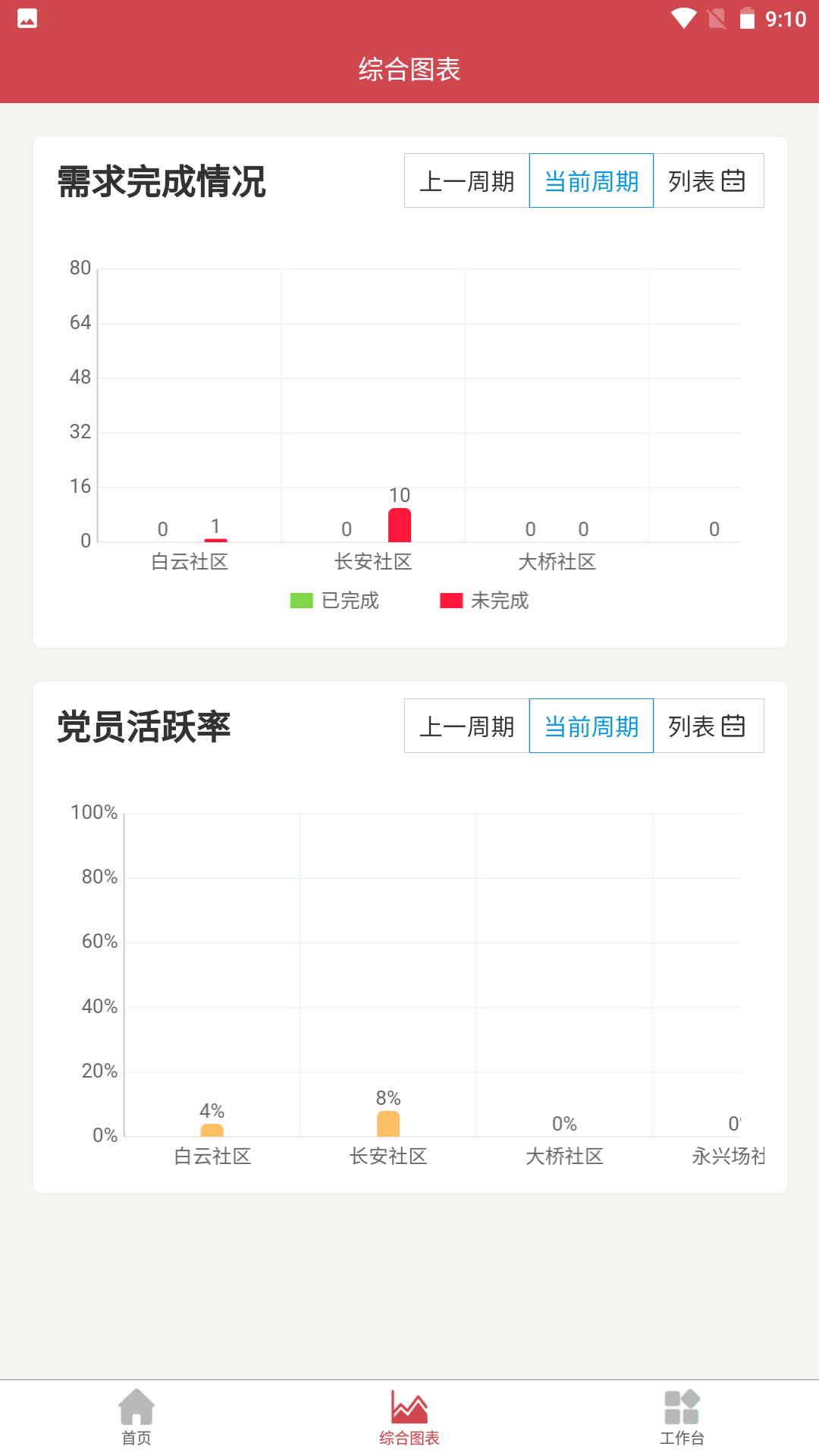Select 当前周期 in 党员活跃率 chart
Viewport: 819px width, 1456px height.
click(x=591, y=726)
